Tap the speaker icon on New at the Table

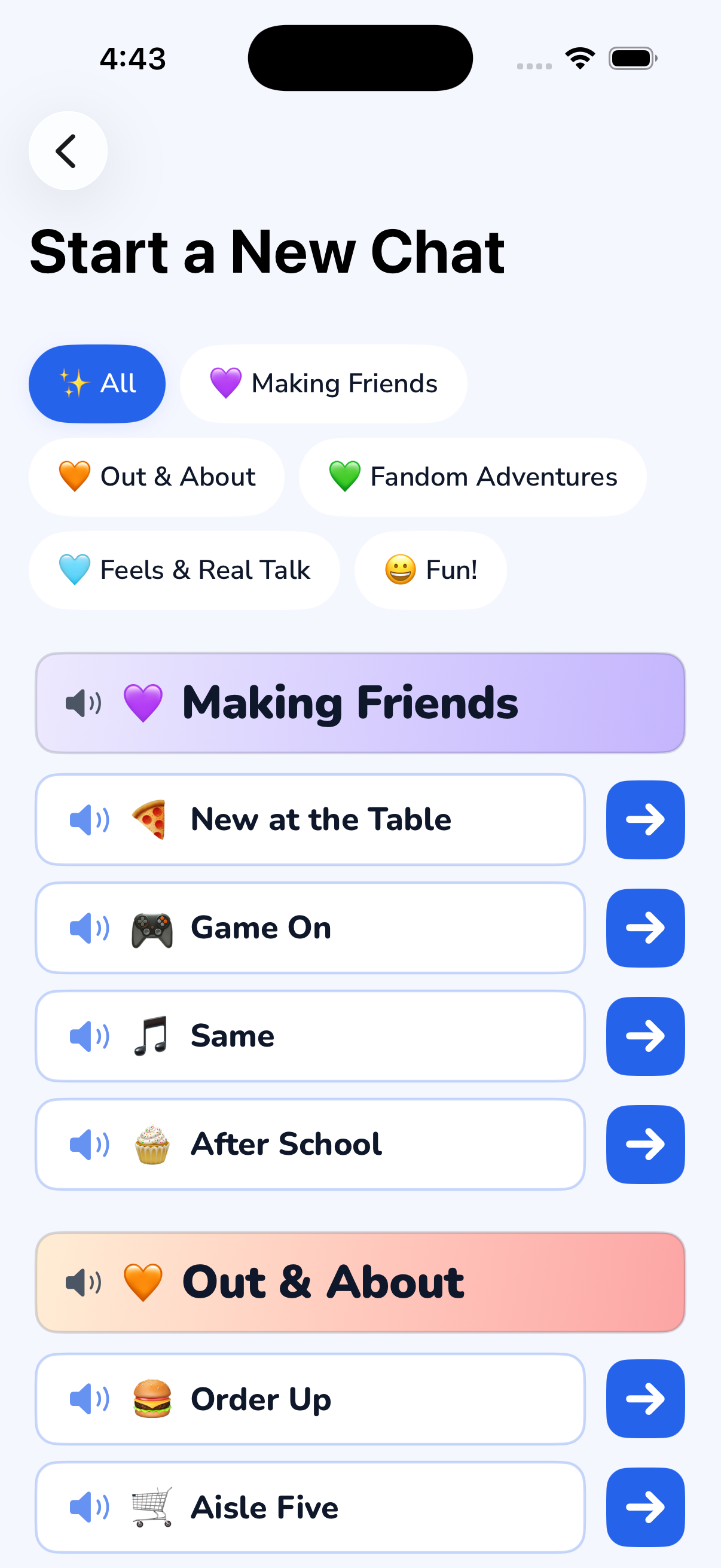click(89, 819)
